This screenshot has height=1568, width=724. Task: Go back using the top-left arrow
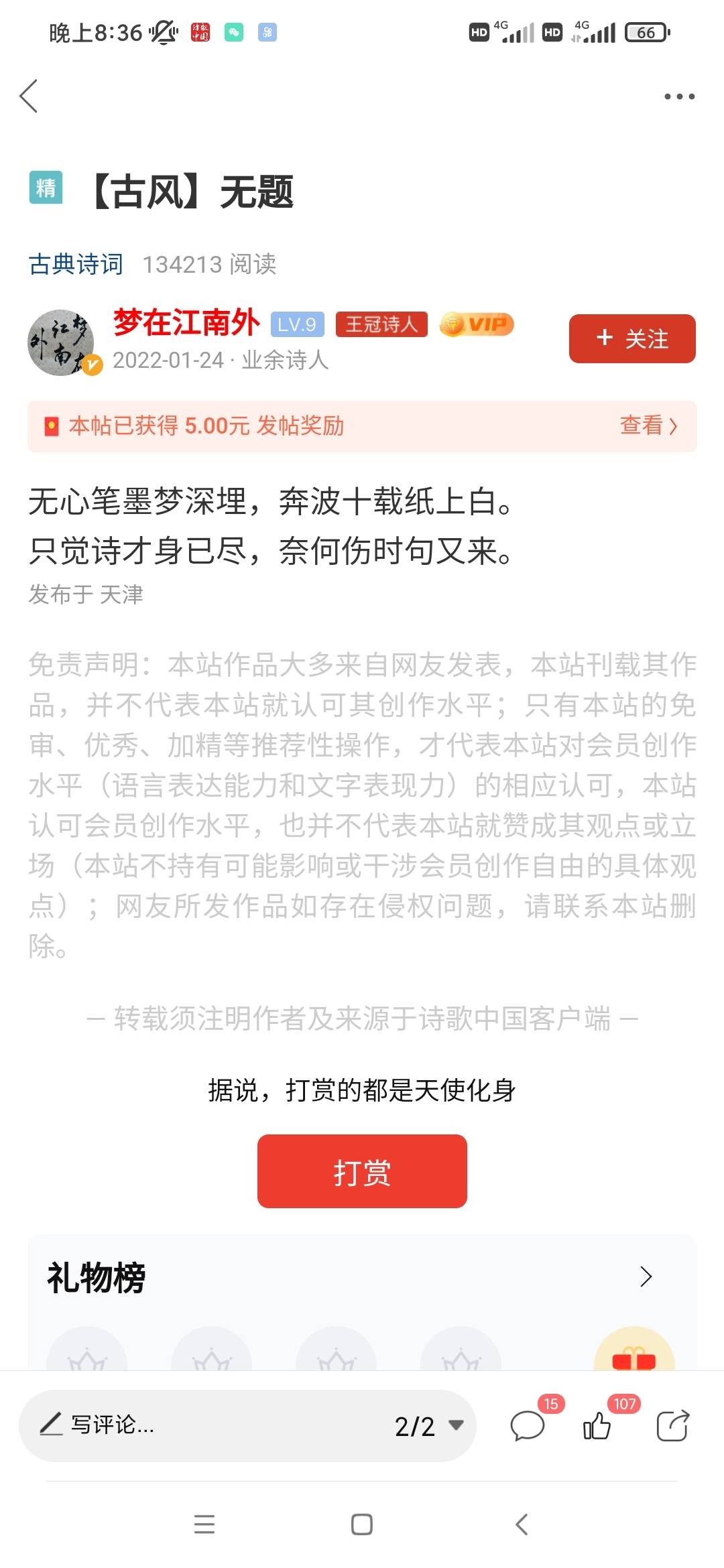(28, 96)
